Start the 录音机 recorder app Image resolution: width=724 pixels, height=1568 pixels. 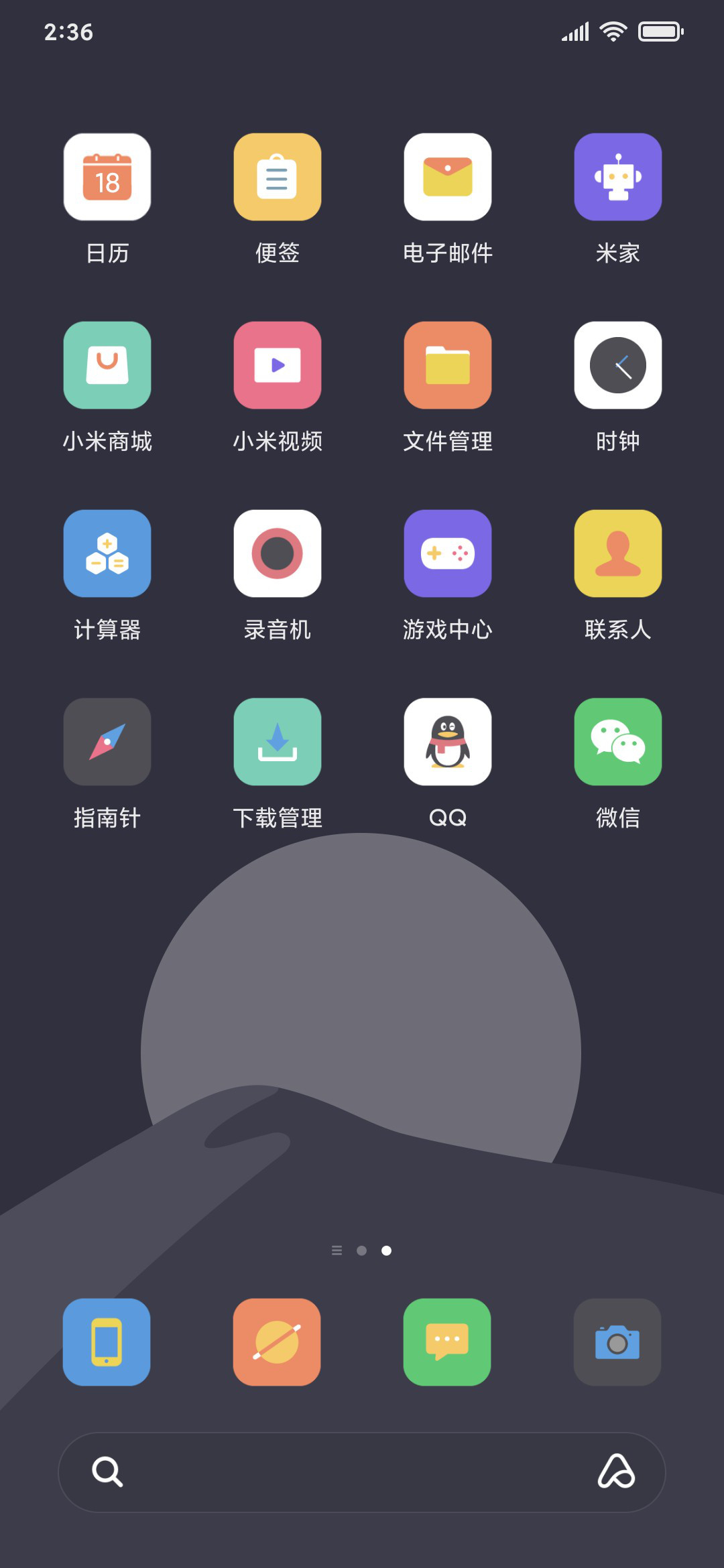pyautogui.click(x=278, y=553)
